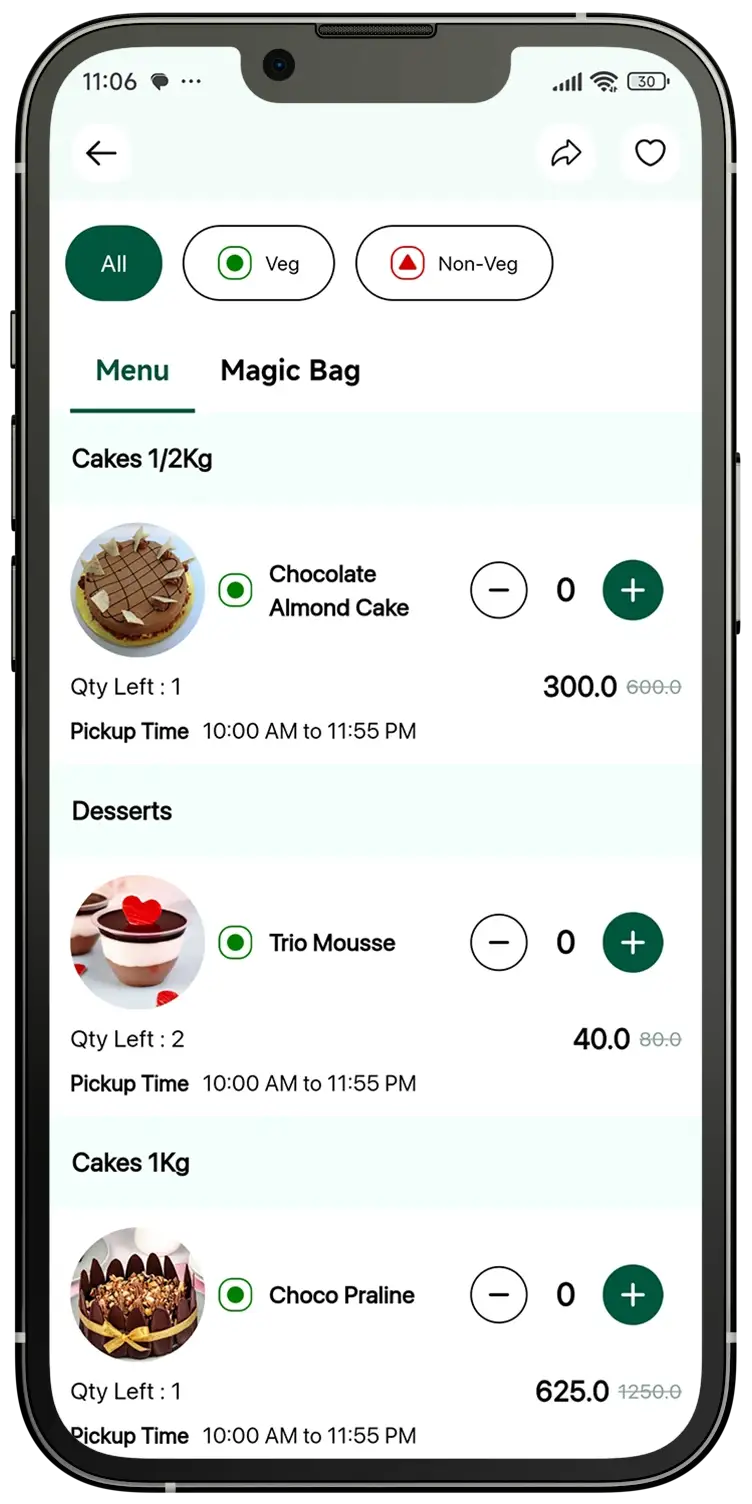Add one Choco Praline cake
This screenshot has height=1504, width=752.
click(x=632, y=1295)
